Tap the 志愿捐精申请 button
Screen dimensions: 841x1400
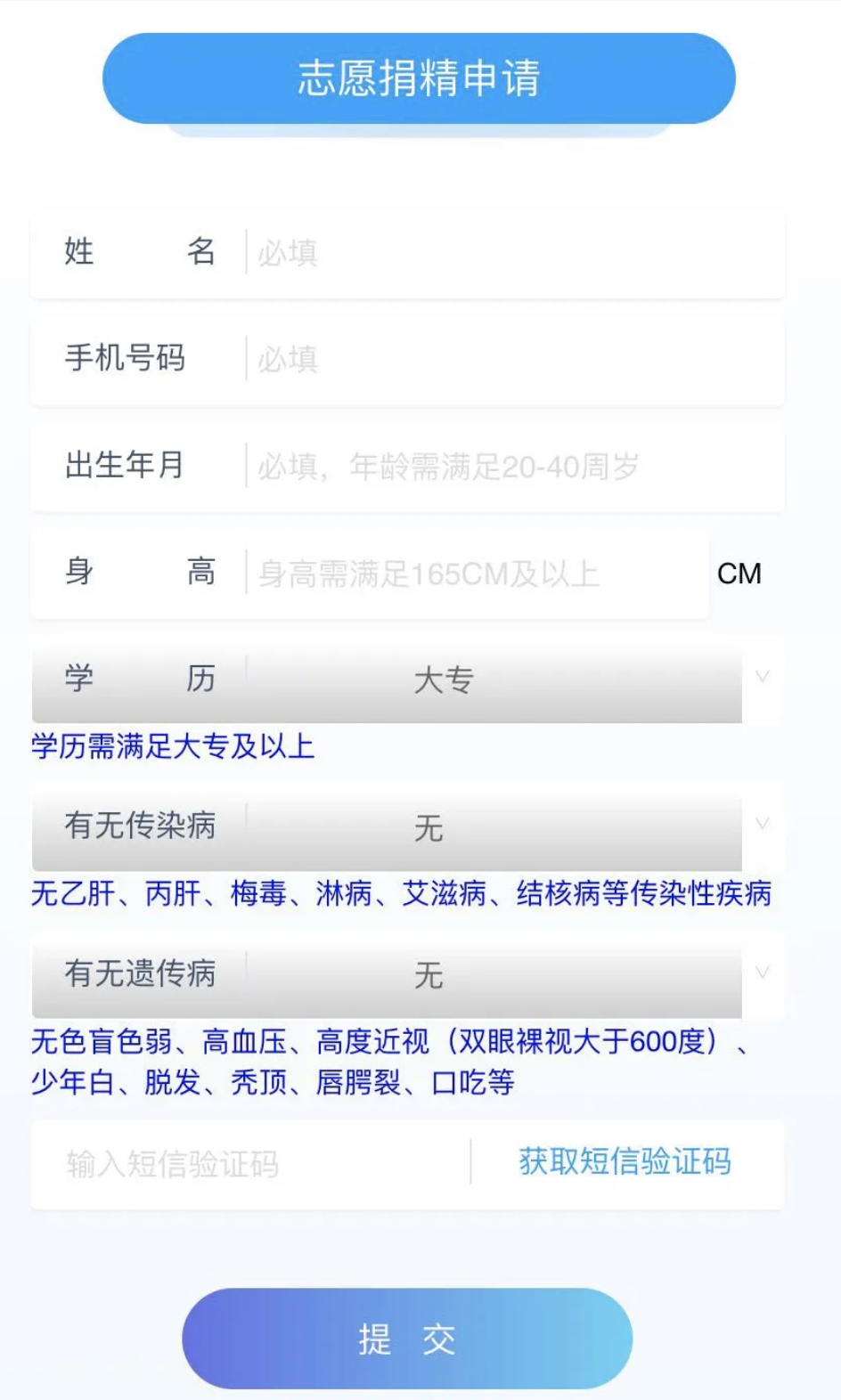coord(419,78)
